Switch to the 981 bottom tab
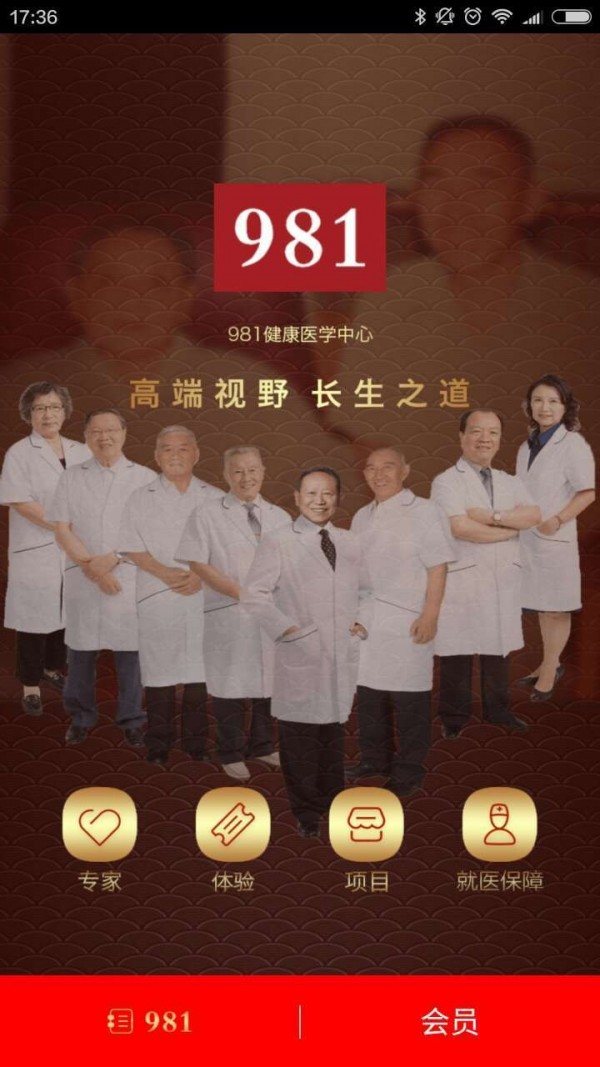 coord(150,1021)
